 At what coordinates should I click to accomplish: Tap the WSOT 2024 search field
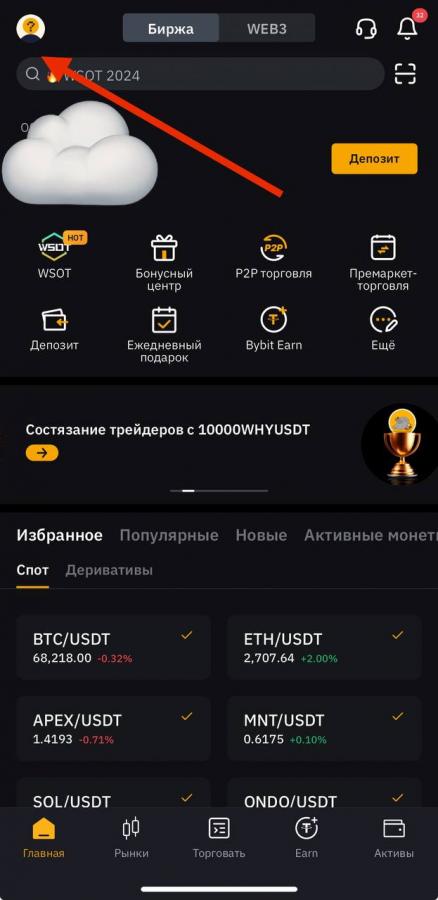click(200, 75)
